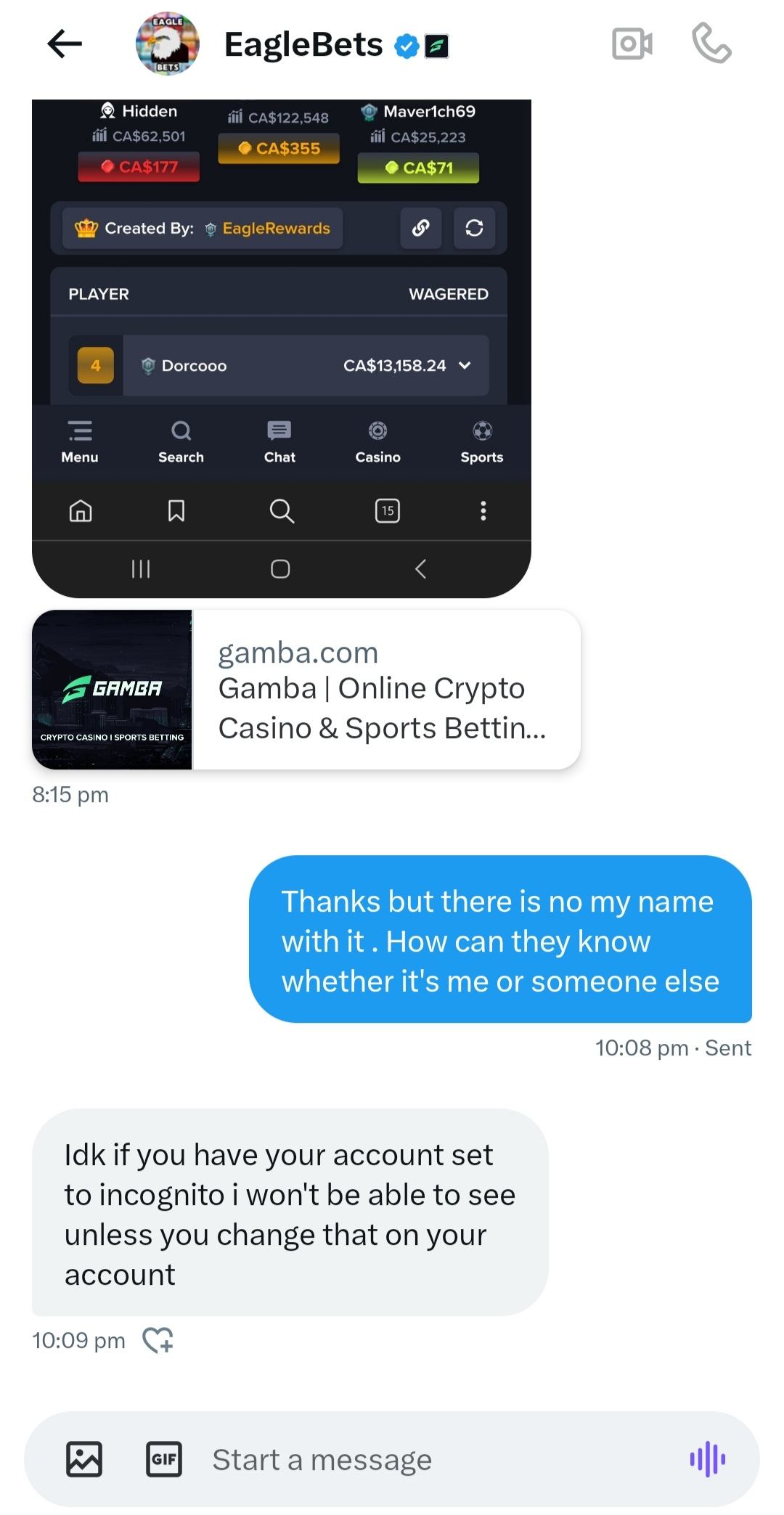The image size is (784, 1515).
Task: Open the GIF picker
Action: [164, 1459]
